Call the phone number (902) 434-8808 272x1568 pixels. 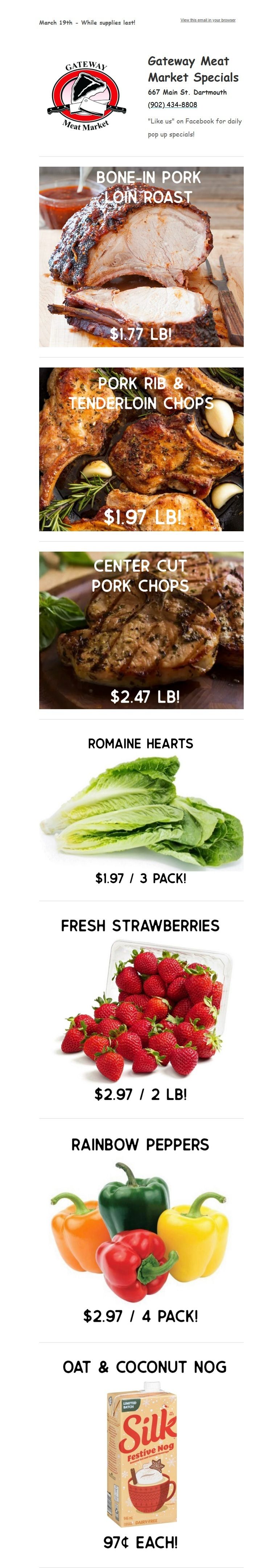pyautogui.click(x=172, y=105)
